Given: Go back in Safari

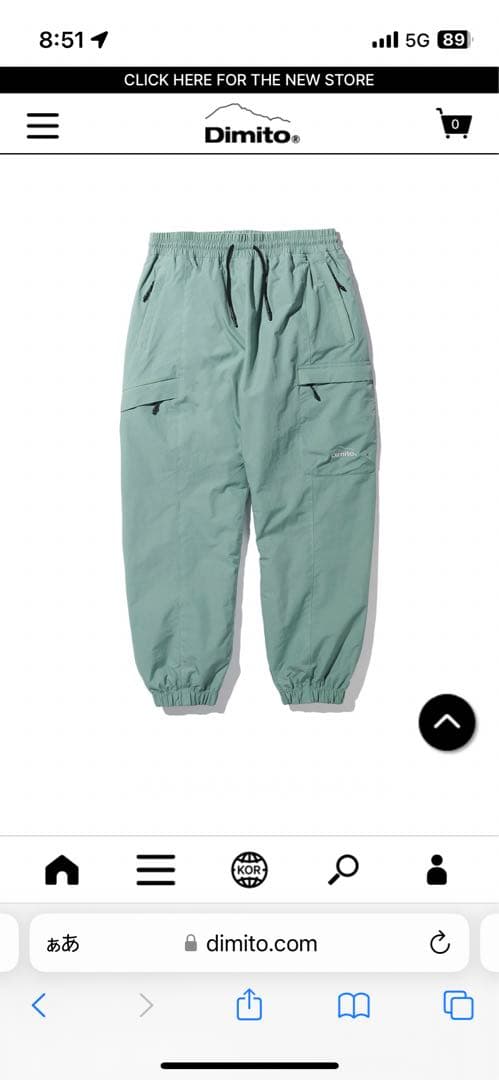Looking at the screenshot, I should click(x=39, y=1006).
